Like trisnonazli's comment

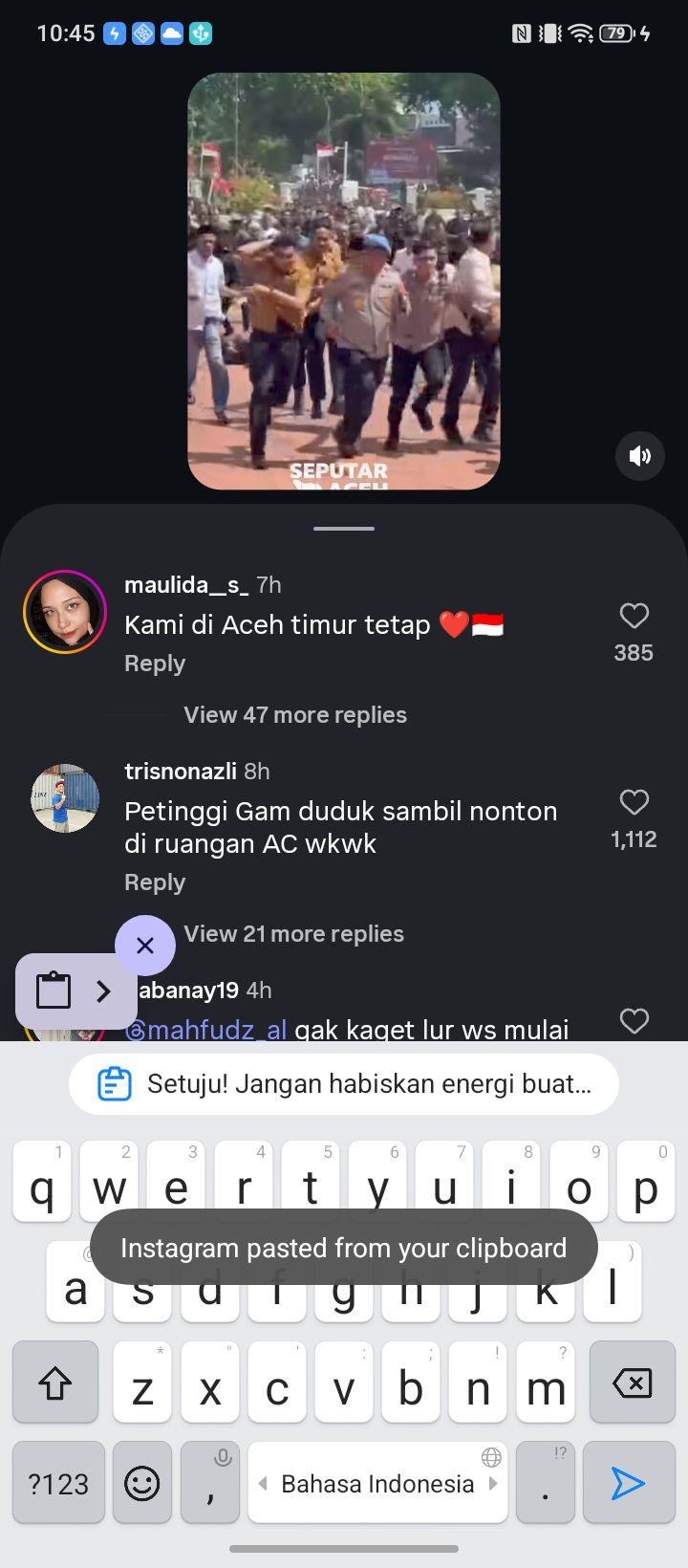[x=634, y=802]
